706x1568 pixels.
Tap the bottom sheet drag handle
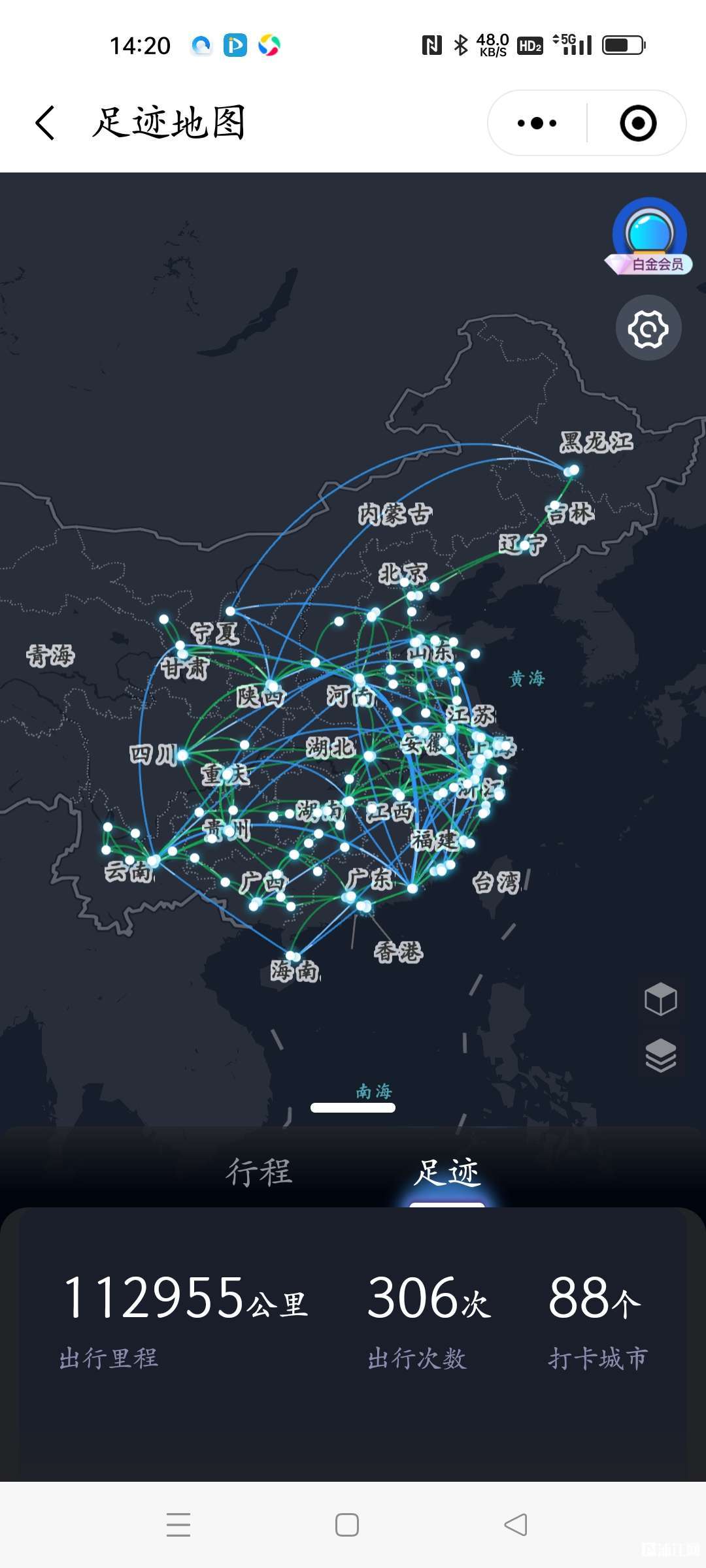353,1107
